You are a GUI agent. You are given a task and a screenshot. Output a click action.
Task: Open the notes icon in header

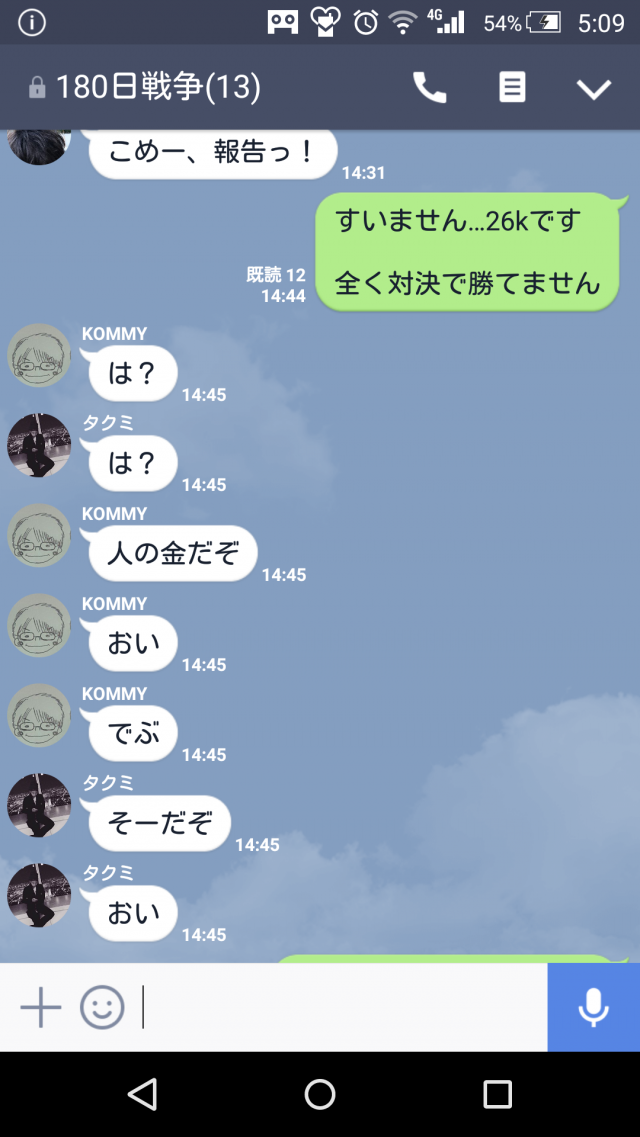(512, 88)
